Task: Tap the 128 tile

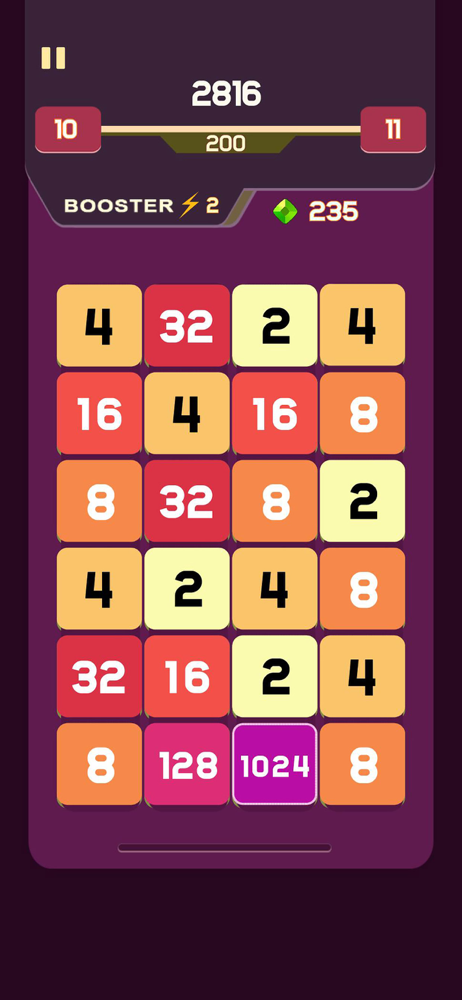Action: [187, 764]
